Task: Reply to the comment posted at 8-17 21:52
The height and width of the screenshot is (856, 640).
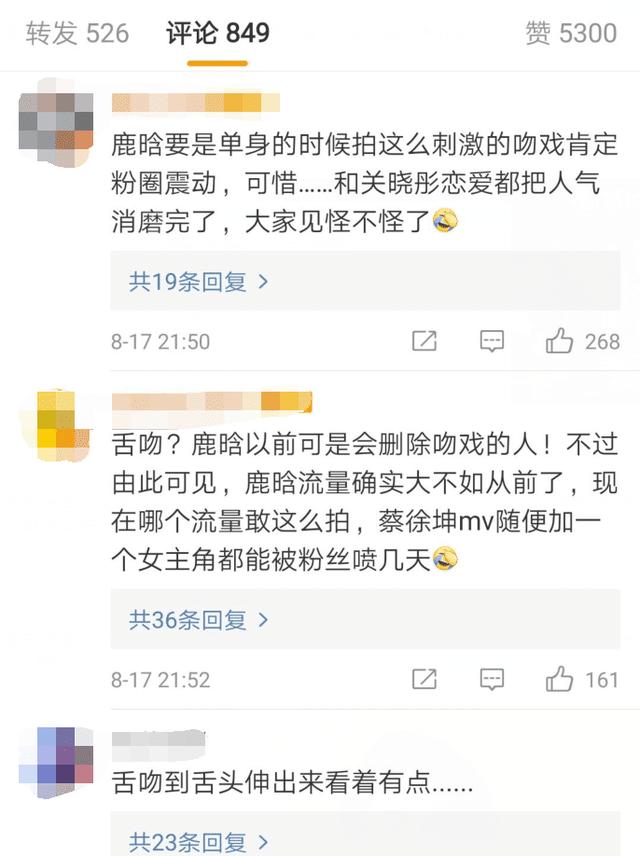Action: tap(491, 680)
